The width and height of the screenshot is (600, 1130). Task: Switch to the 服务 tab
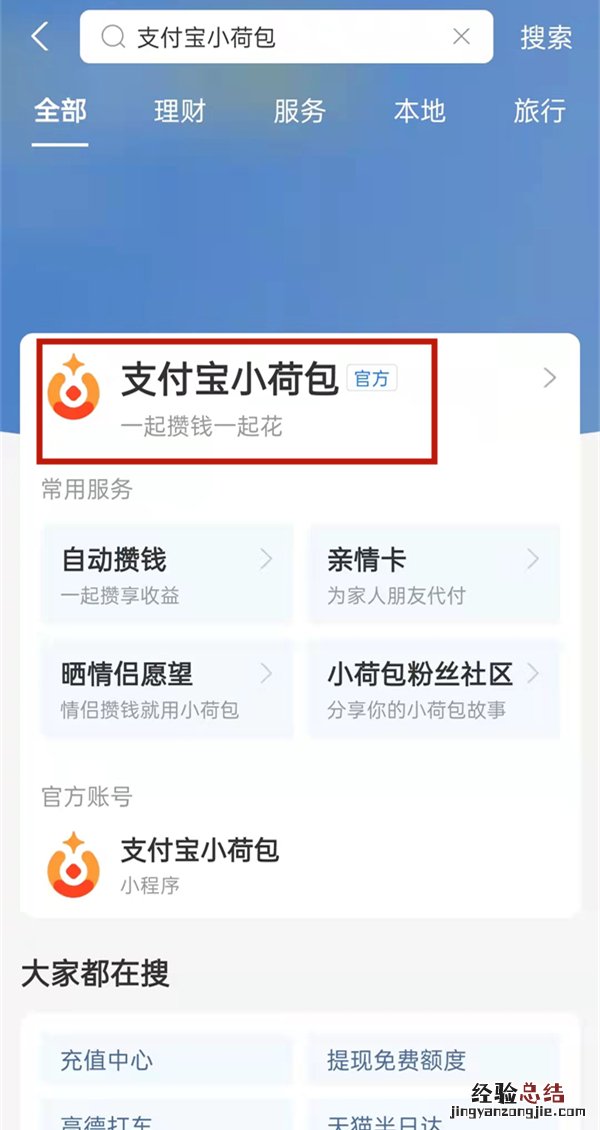[300, 110]
